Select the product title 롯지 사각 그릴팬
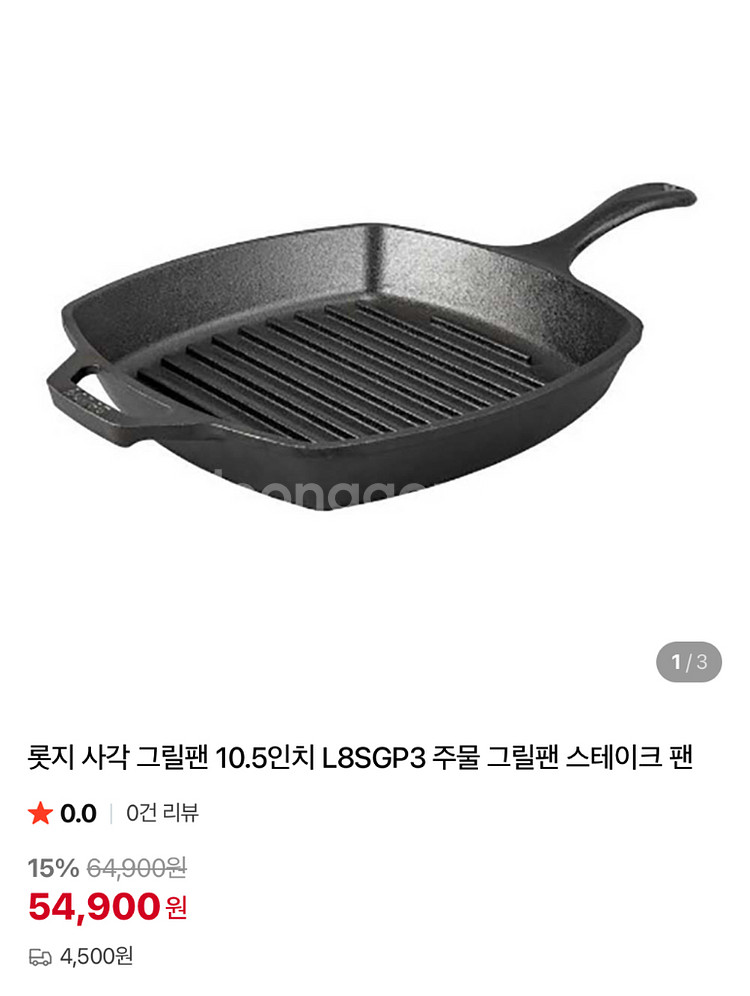Image resolution: width=750 pixels, height=996 pixels. [105, 760]
